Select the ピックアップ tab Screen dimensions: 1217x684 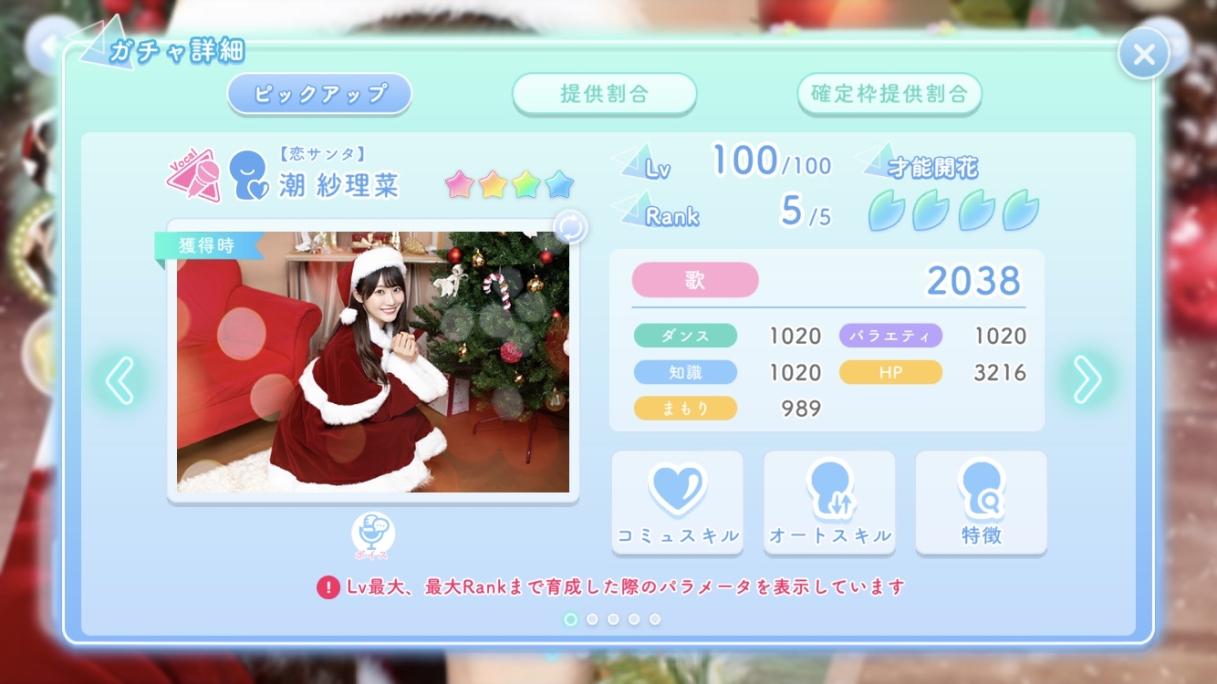319,94
